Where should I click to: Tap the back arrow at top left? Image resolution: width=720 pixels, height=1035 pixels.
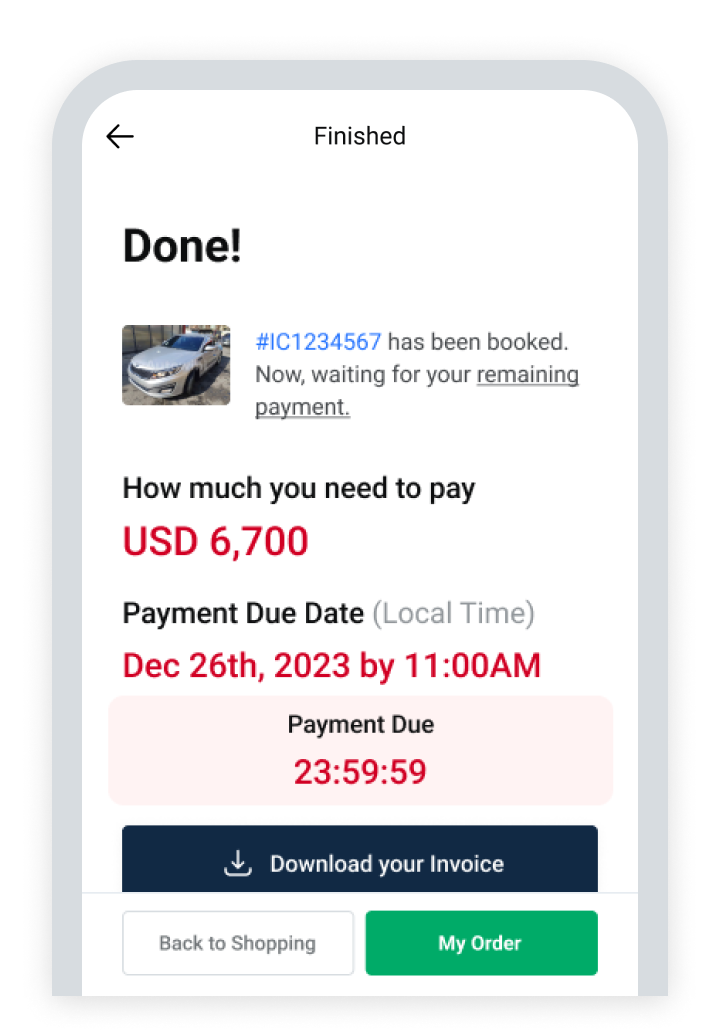(x=119, y=136)
